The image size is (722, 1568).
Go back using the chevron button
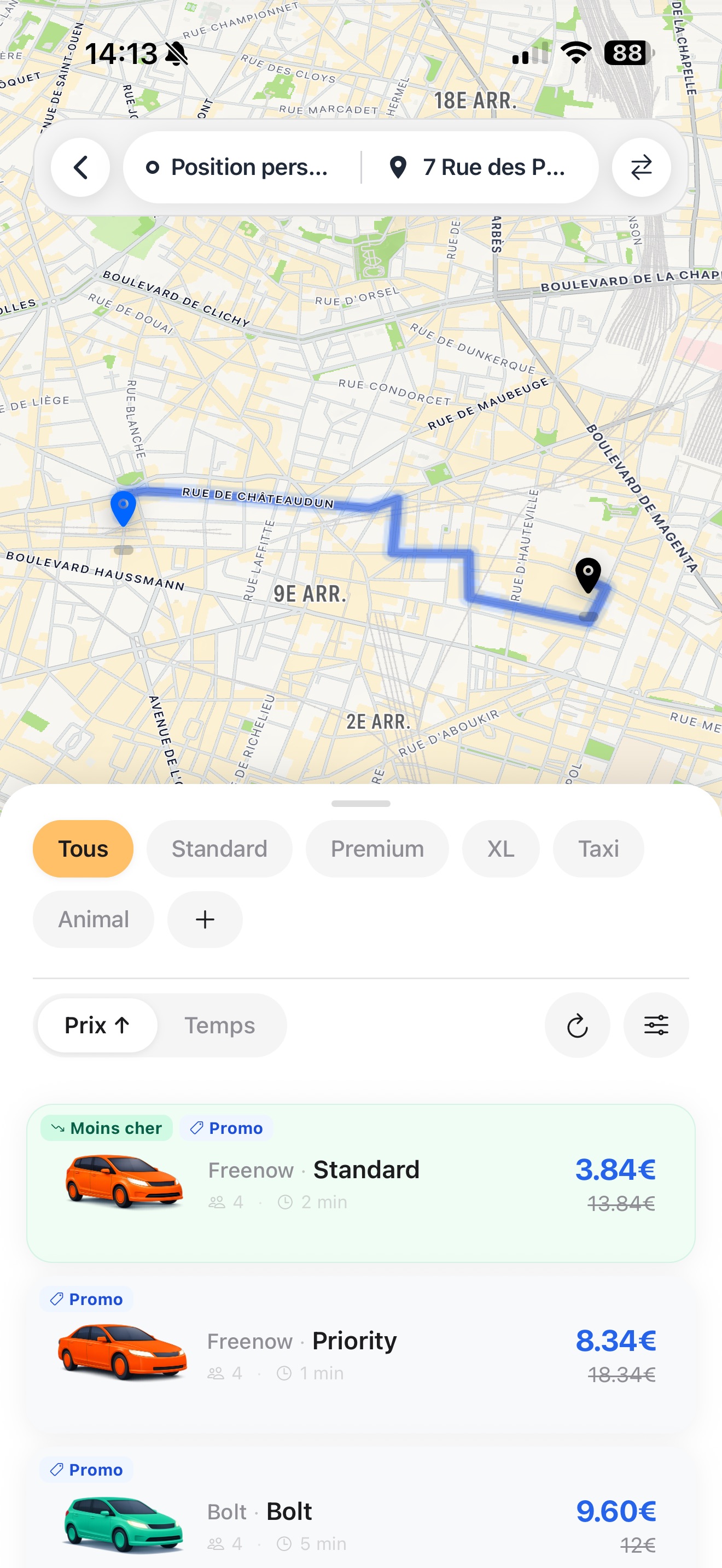pyautogui.click(x=80, y=167)
